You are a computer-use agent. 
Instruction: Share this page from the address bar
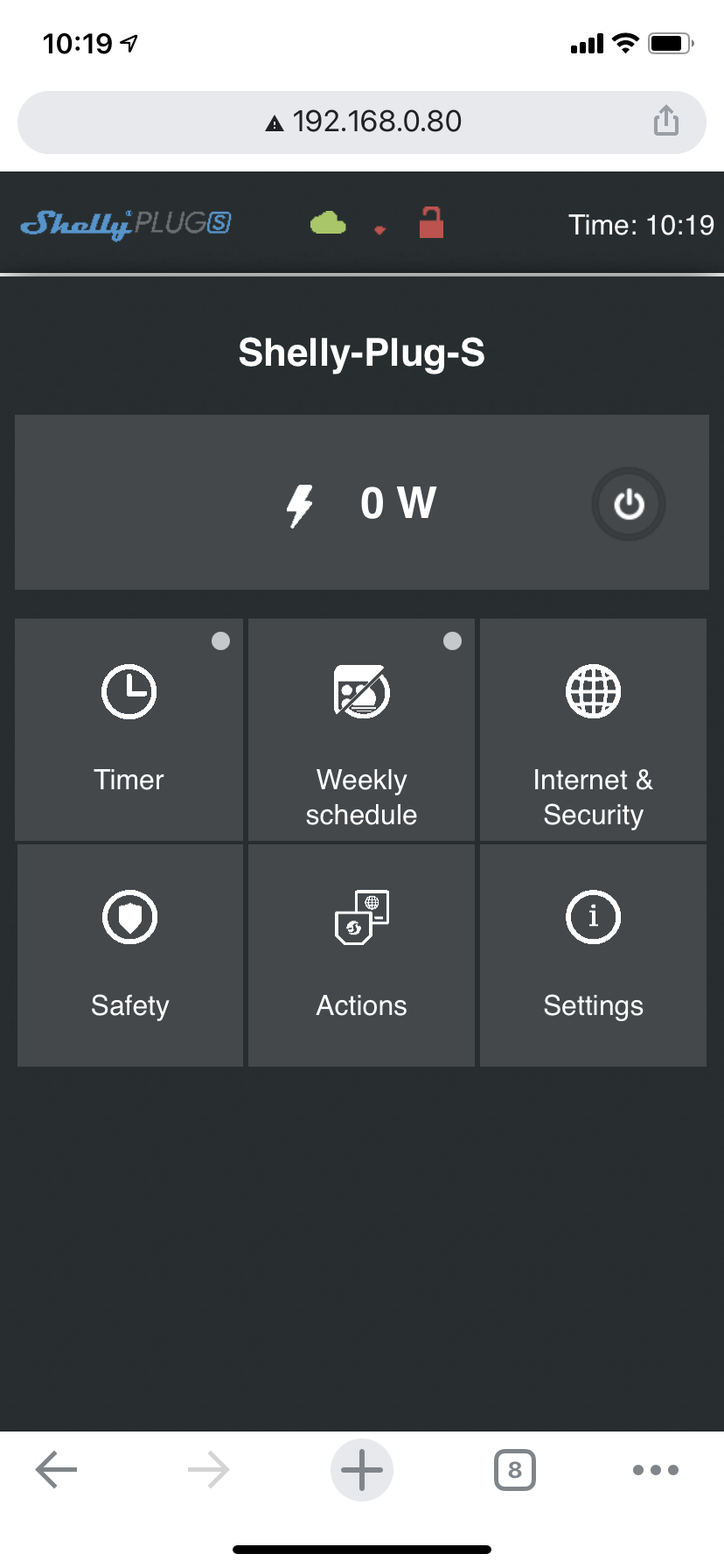click(665, 122)
